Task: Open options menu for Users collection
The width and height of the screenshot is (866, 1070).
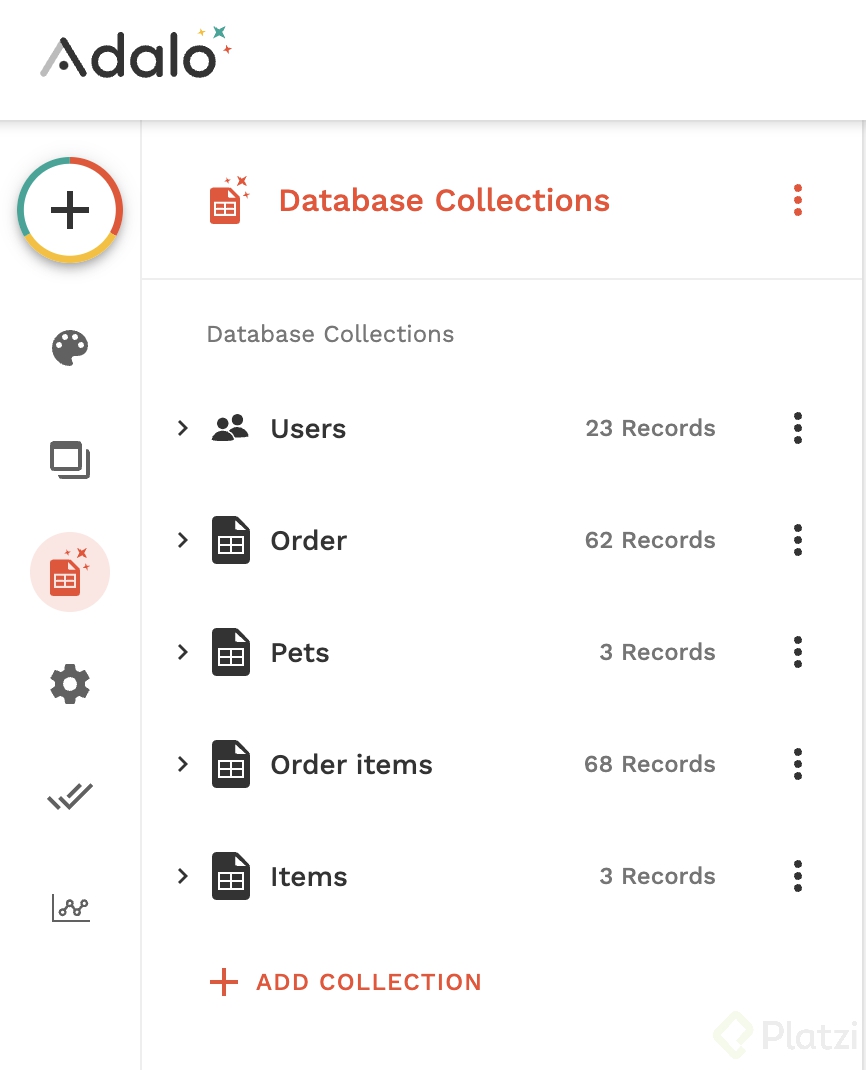Action: pos(797,428)
